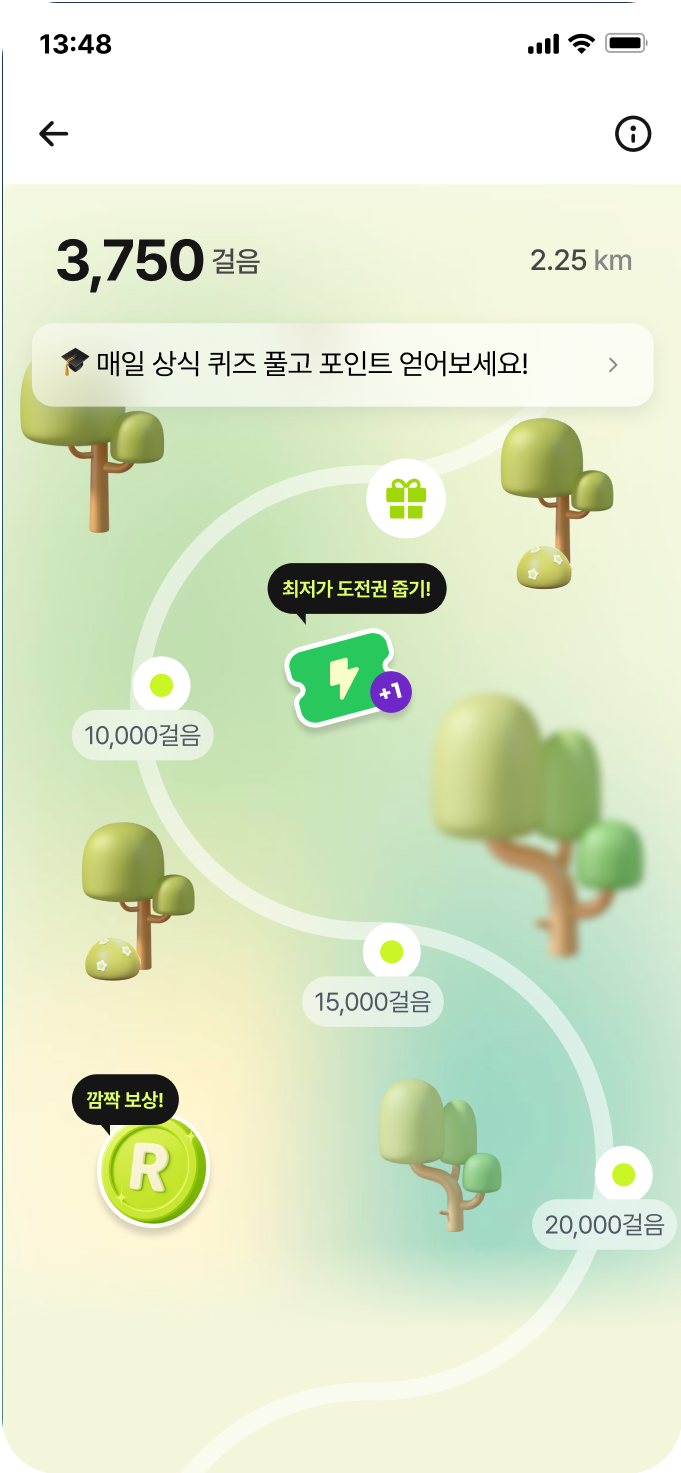Go back with the arrow icon
Screen dimensions: 681x1473
(x=53, y=133)
